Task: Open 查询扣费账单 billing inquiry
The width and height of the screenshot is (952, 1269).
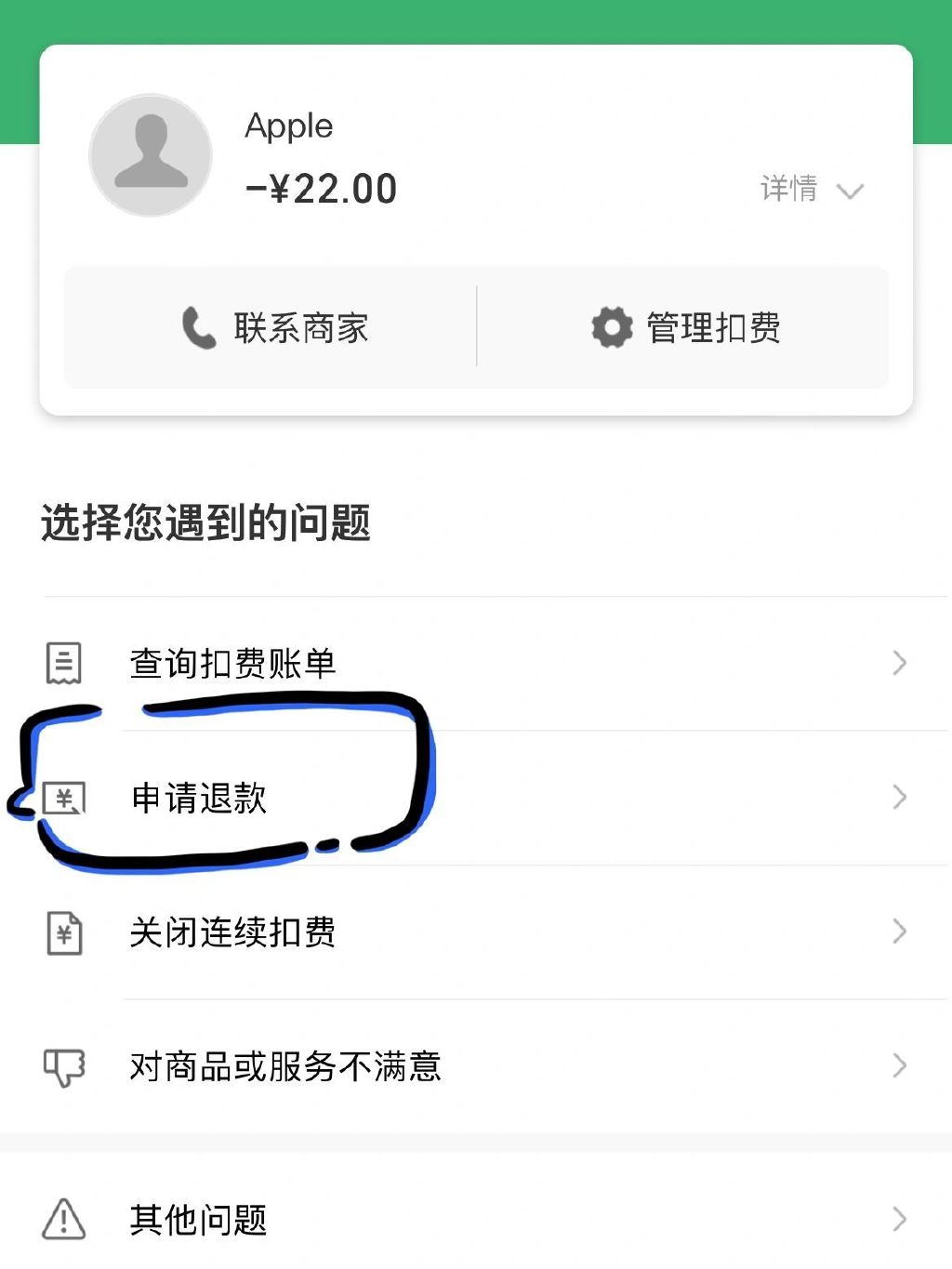Action: coord(474,664)
